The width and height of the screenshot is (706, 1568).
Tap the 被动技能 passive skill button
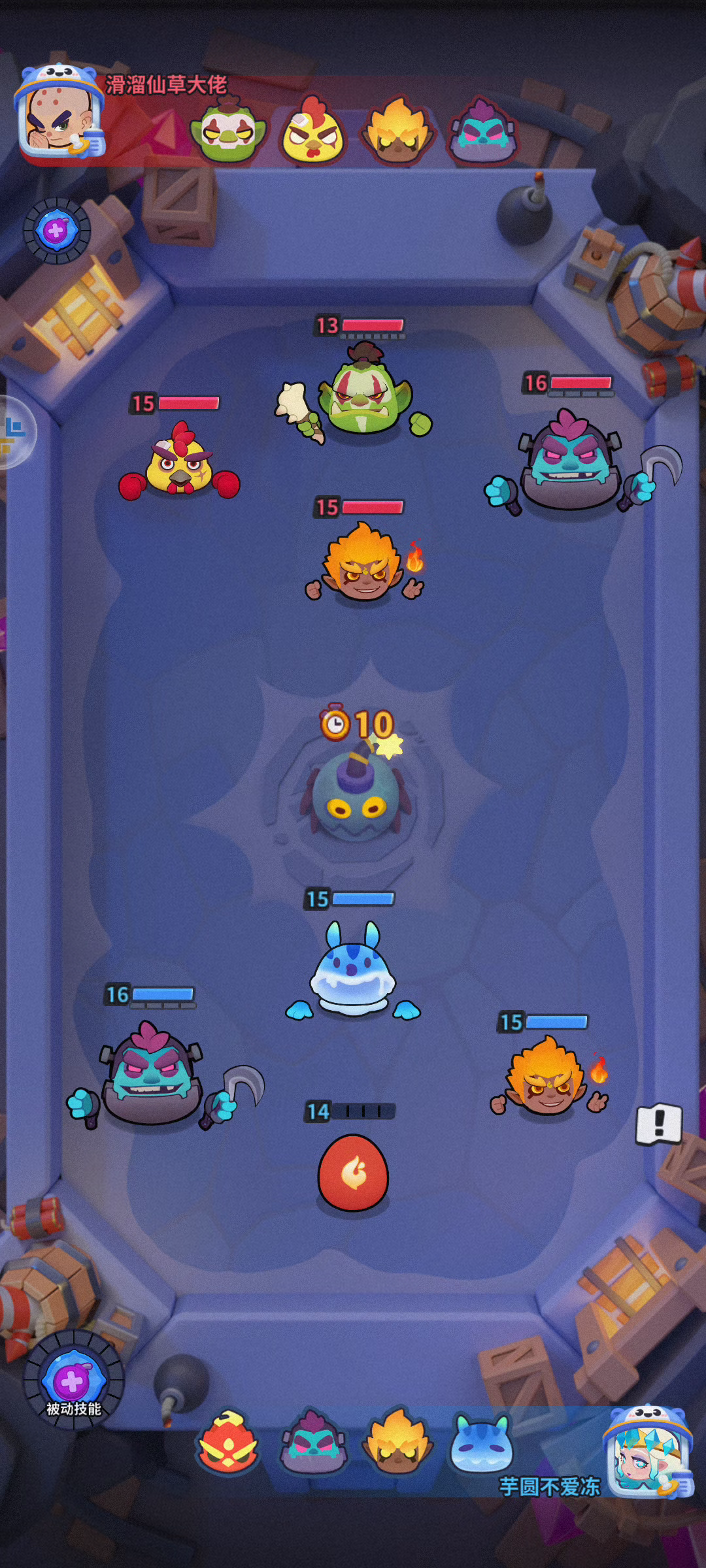pyautogui.click(x=73, y=1380)
